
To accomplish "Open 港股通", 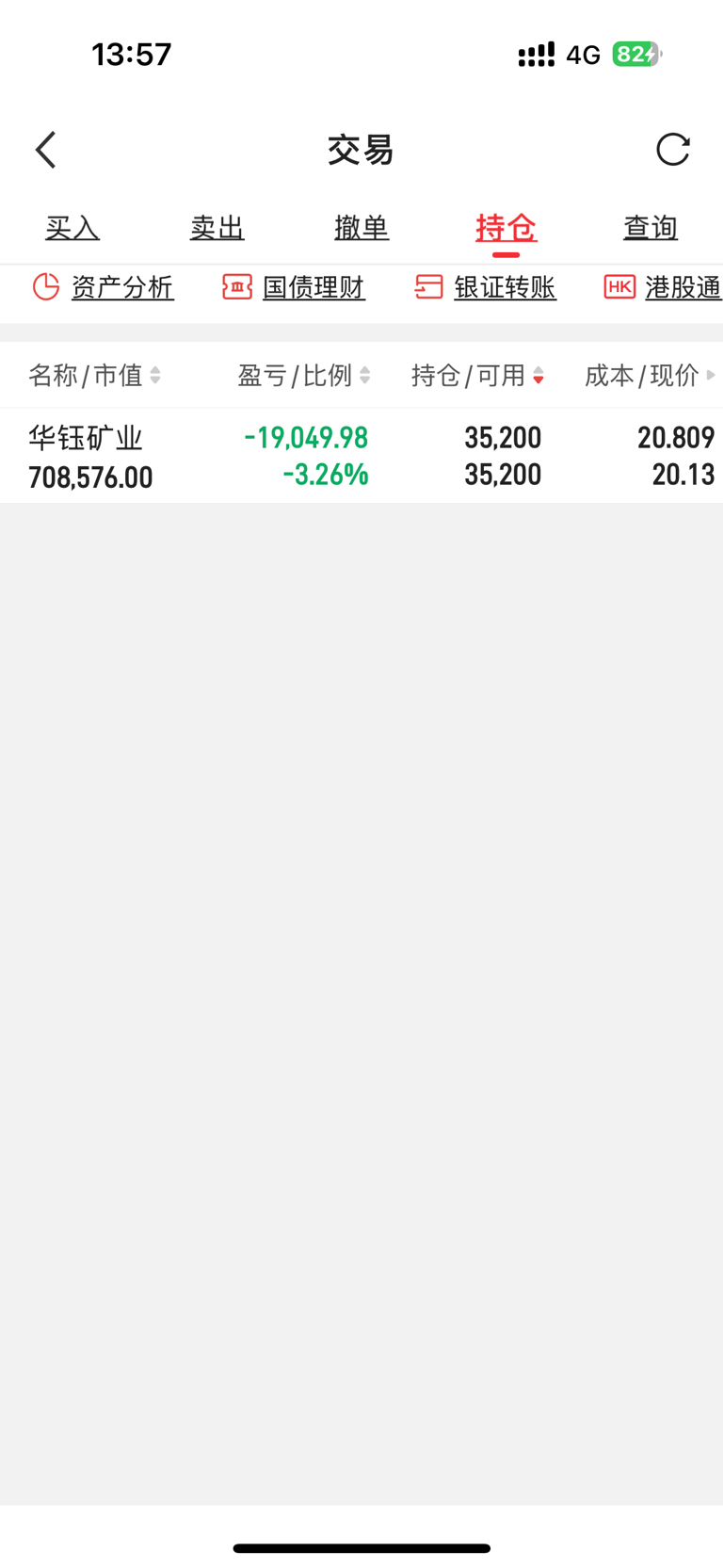I will (x=663, y=287).
